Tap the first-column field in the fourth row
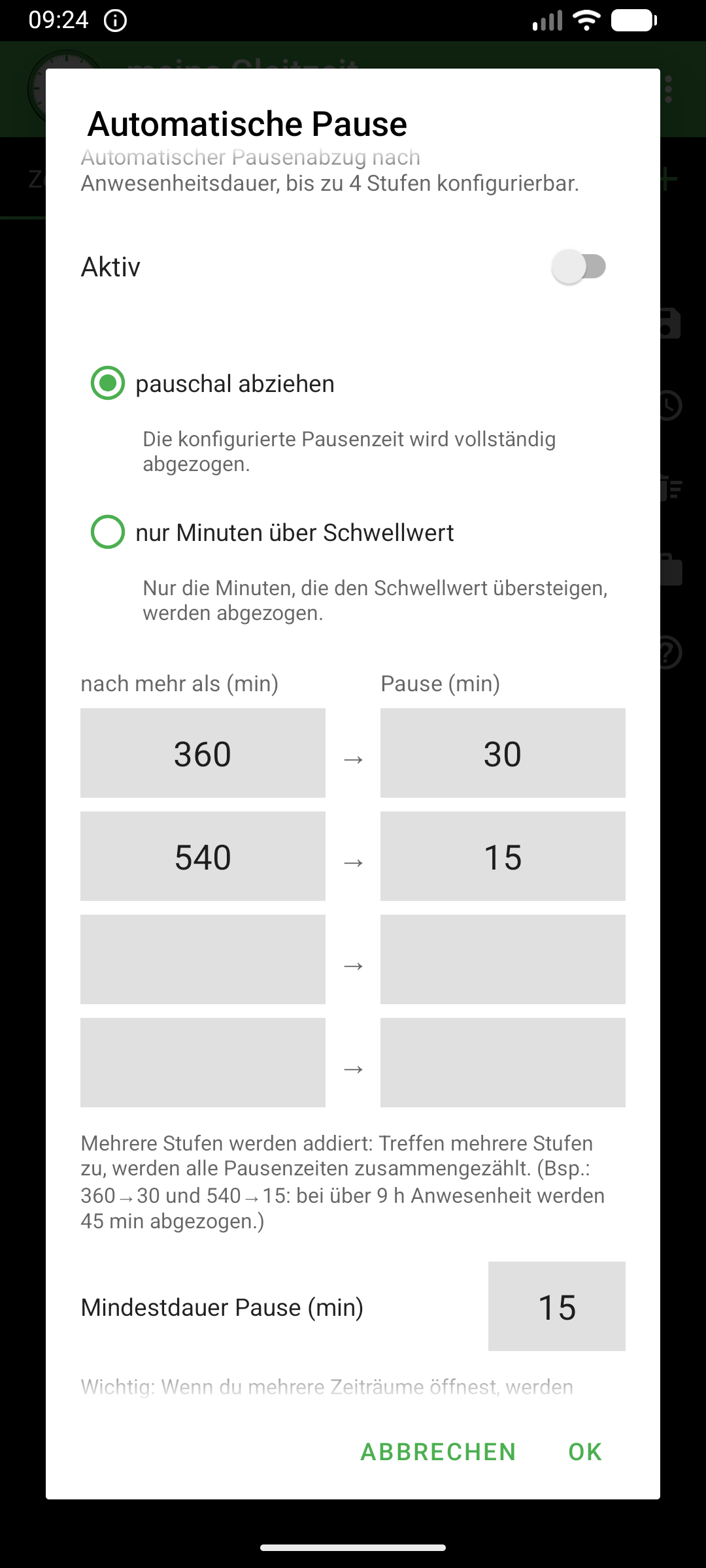This screenshot has height=1568, width=706. click(203, 1063)
